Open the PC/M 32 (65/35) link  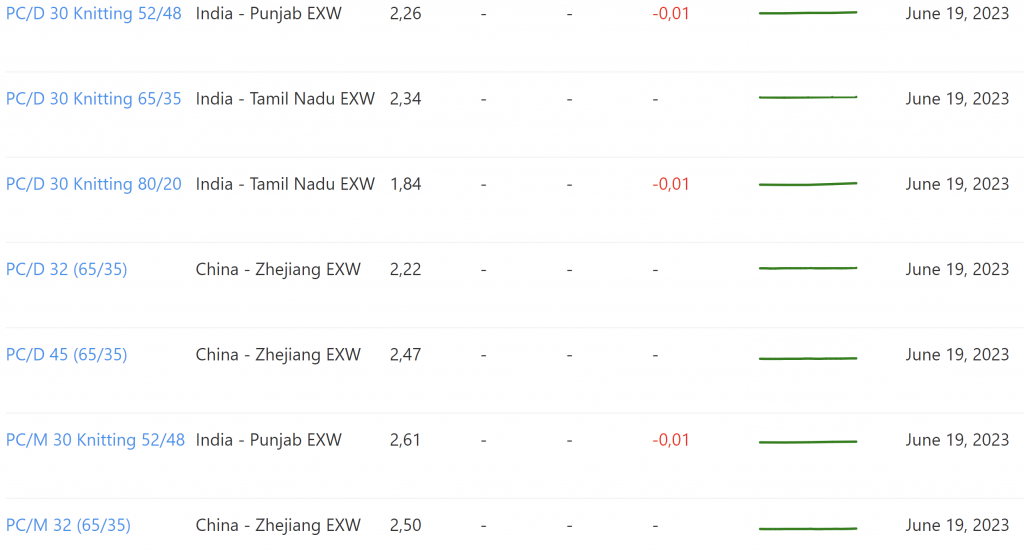click(68, 525)
